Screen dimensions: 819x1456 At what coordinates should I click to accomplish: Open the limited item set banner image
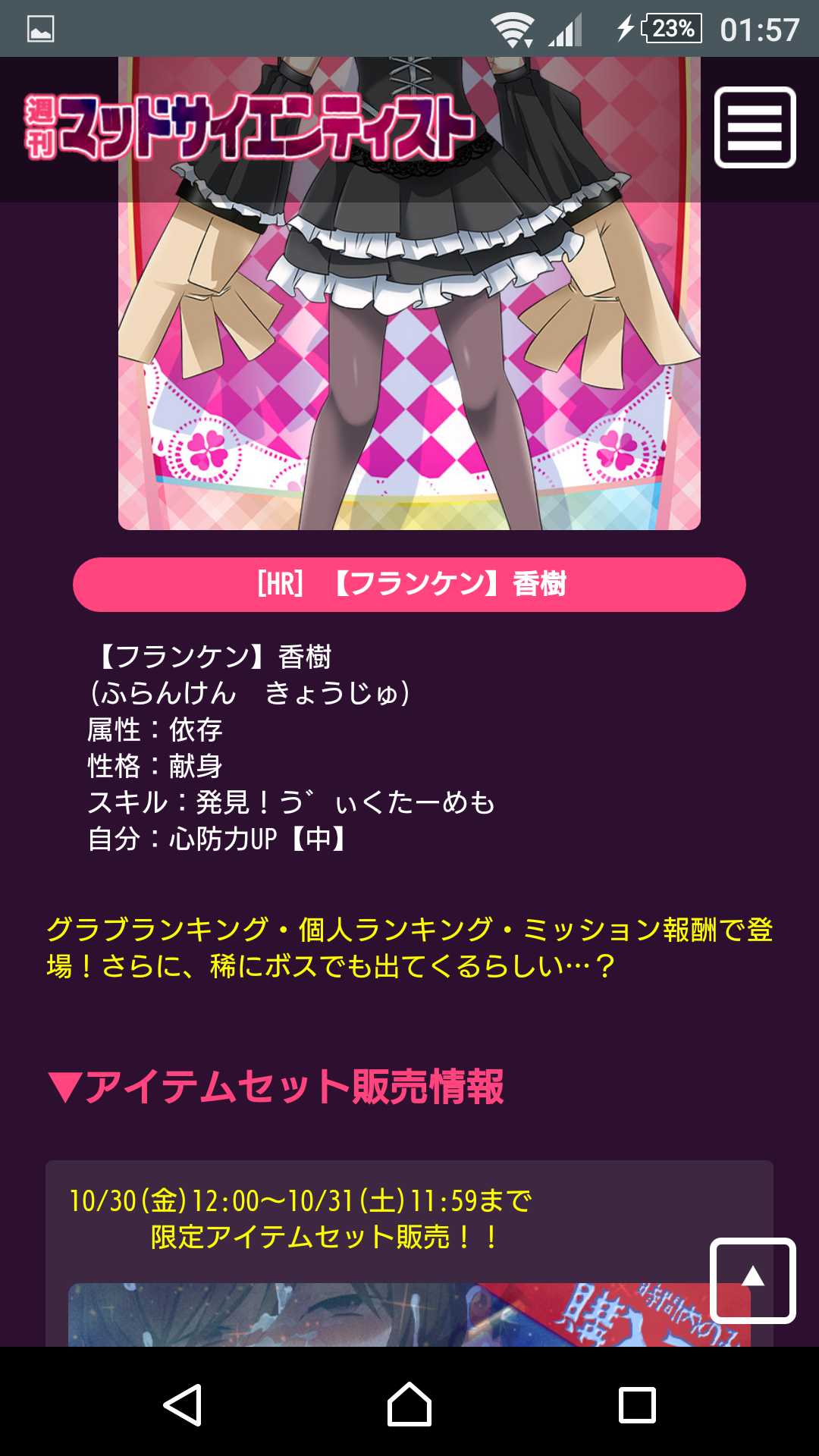[x=379, y=1316]
